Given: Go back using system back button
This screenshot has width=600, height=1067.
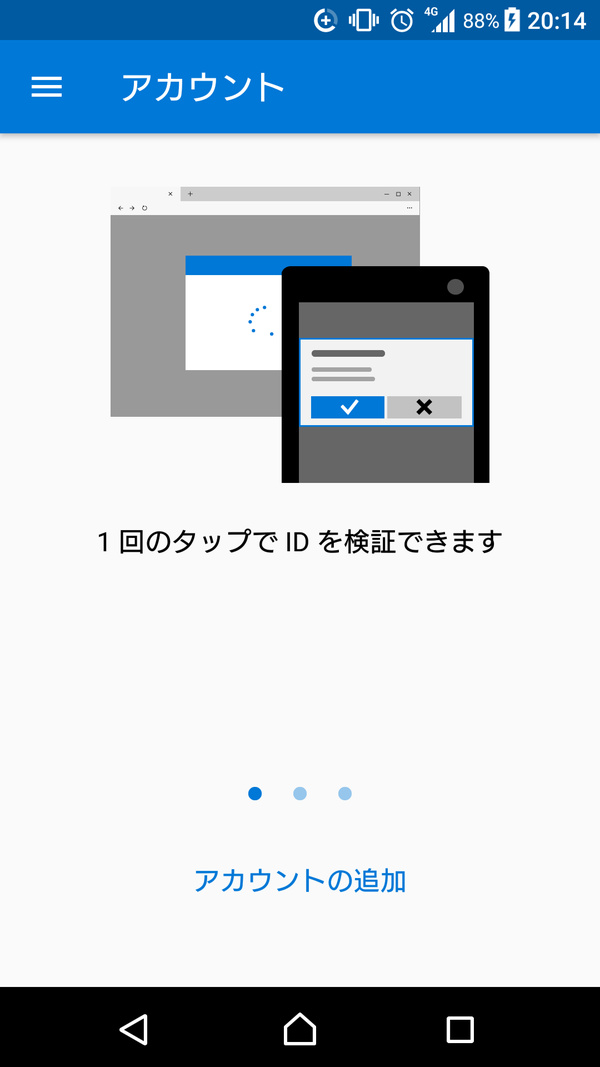Looking at the screenshot, I should 133,1029.
